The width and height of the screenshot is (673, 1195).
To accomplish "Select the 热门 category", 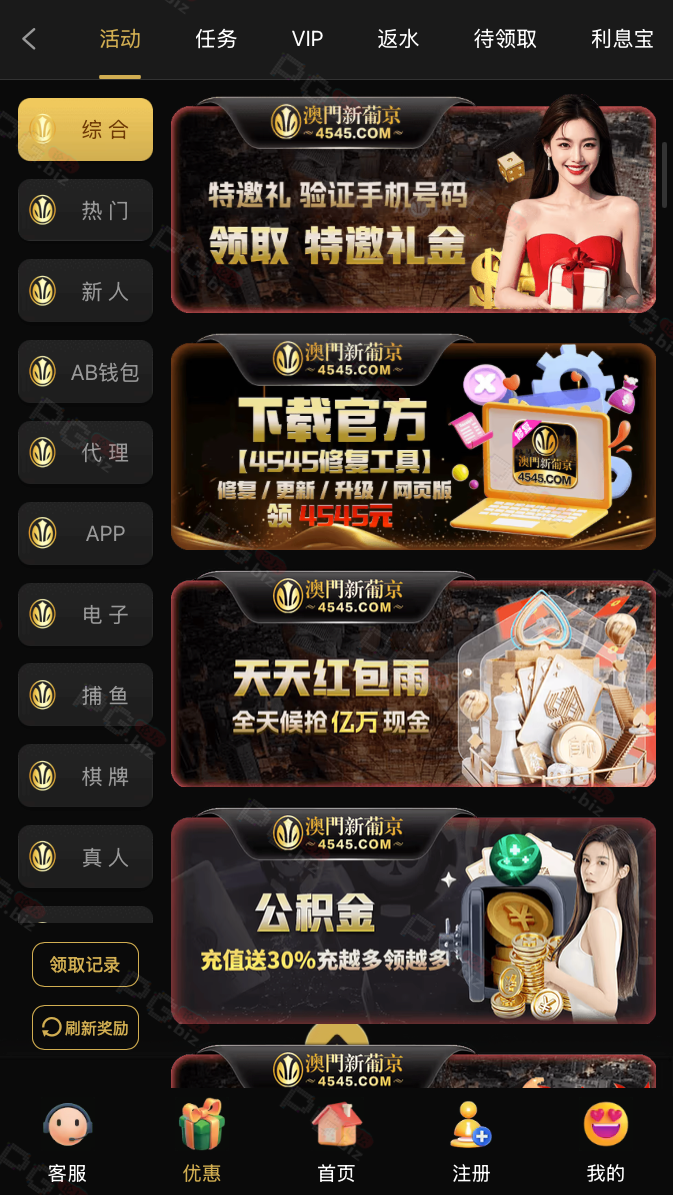I will coord(85,210).
